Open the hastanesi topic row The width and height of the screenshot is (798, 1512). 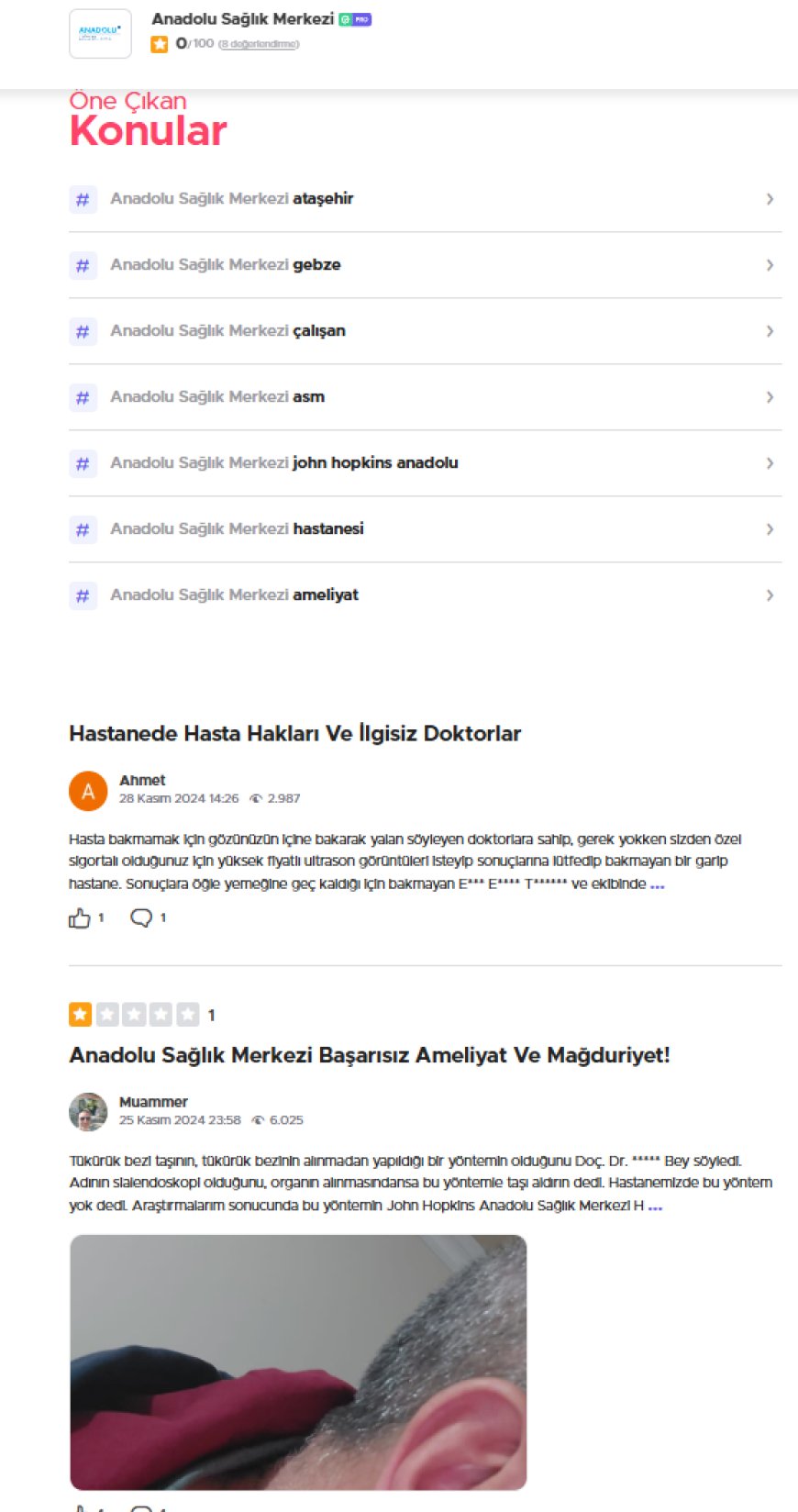coord(424,529)
